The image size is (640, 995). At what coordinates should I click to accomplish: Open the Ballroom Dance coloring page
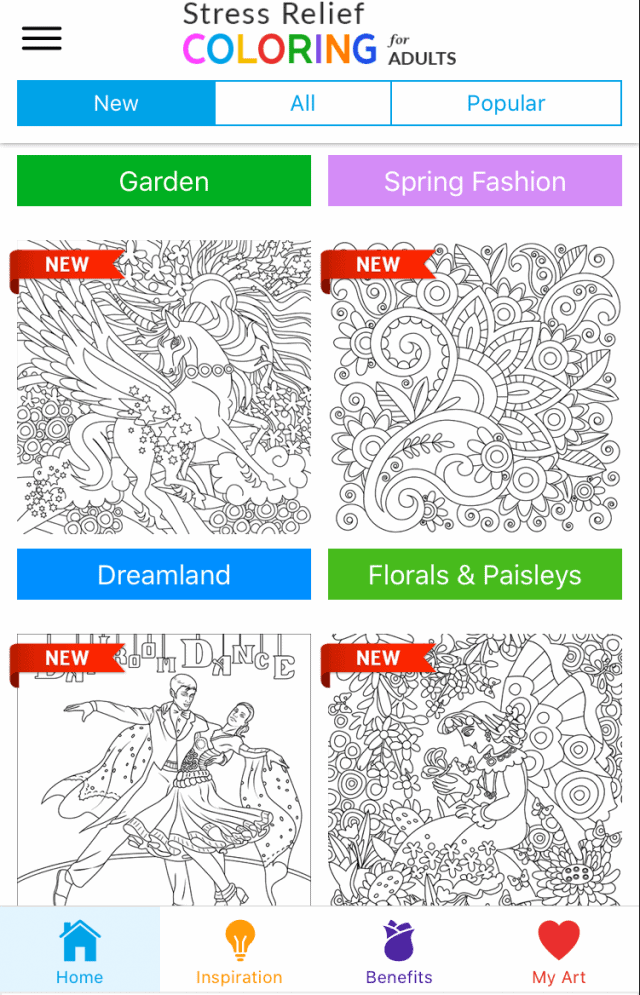pos(164,770)
